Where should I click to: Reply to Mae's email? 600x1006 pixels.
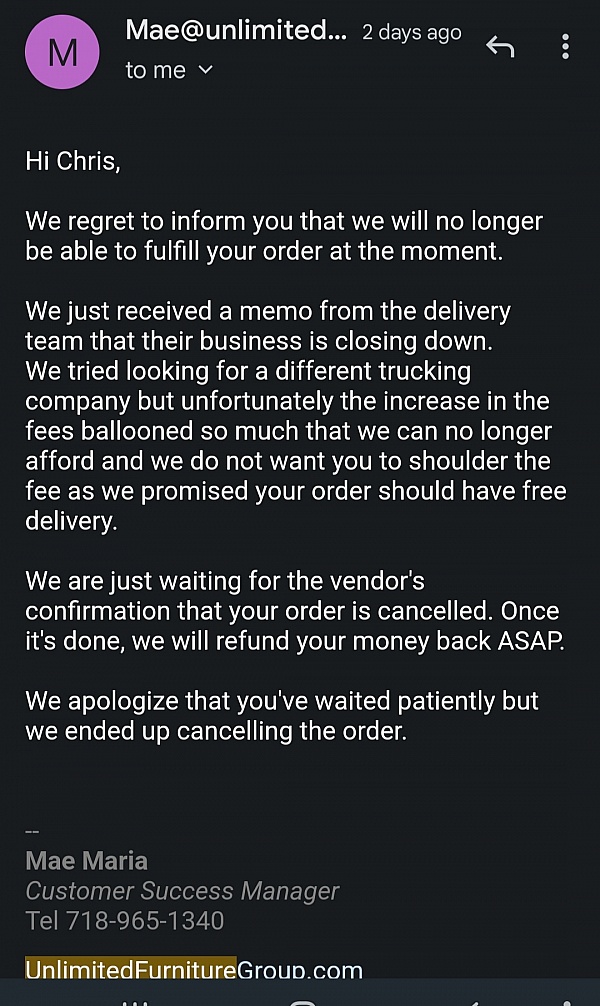tap(500, 46)
